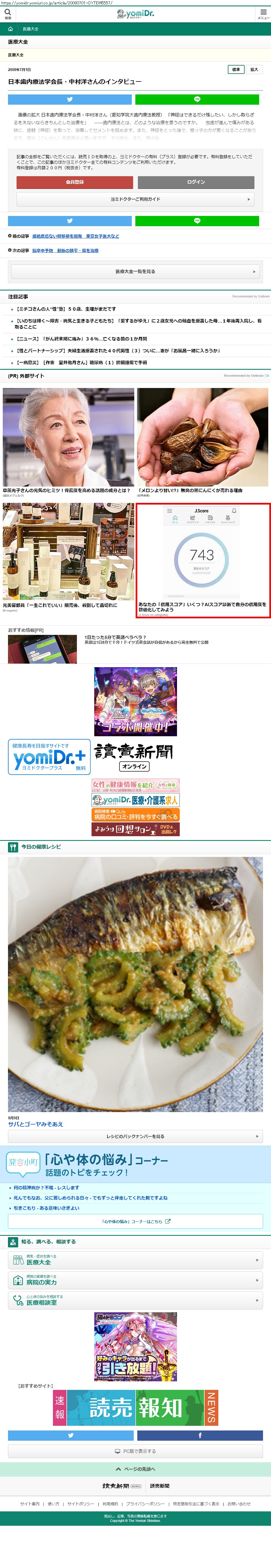Open 「心や体の悩み」コーナーはこちら
This screenshot has width=271, height=1568.
[135, 1221]
